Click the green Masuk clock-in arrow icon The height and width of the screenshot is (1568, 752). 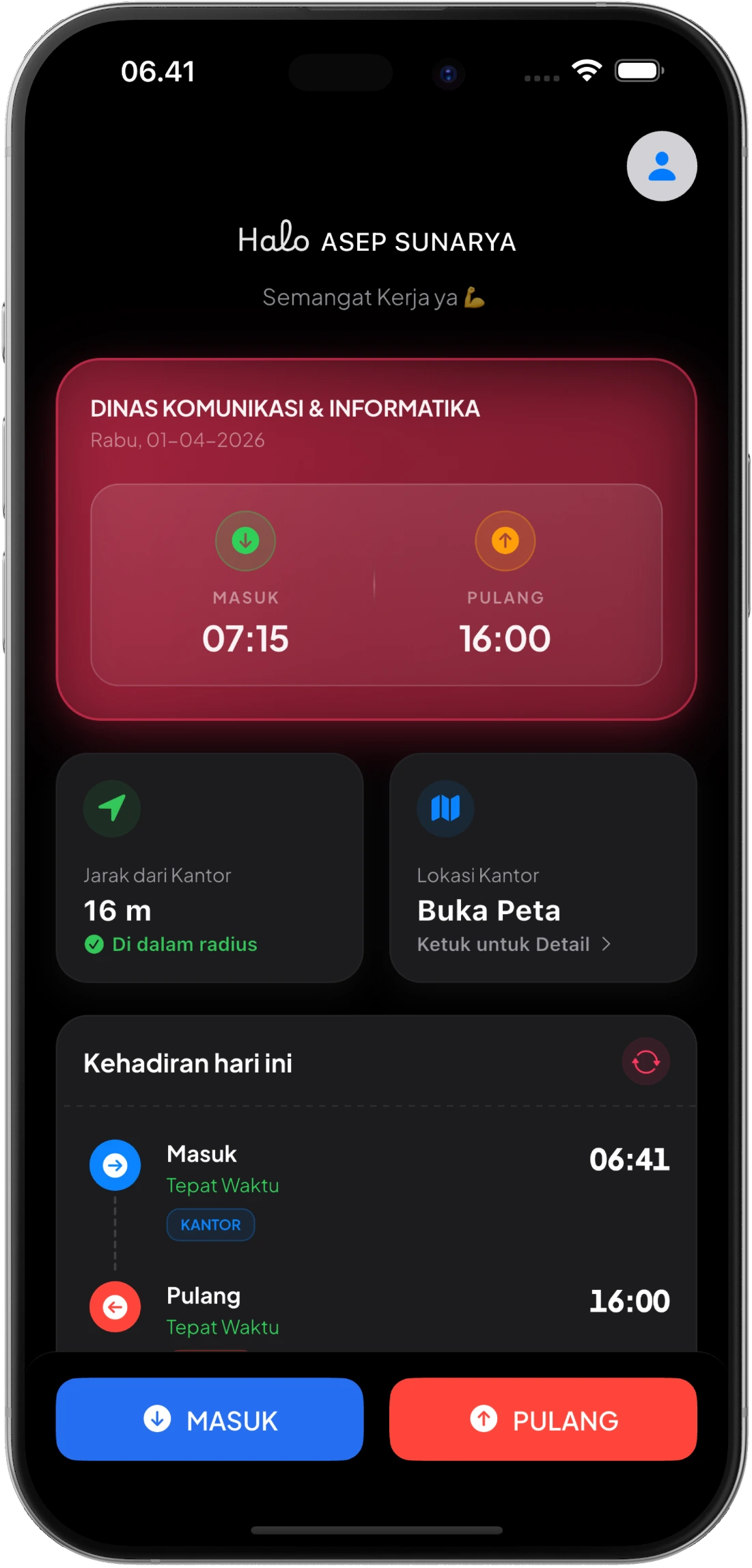(x=245, y=540)
